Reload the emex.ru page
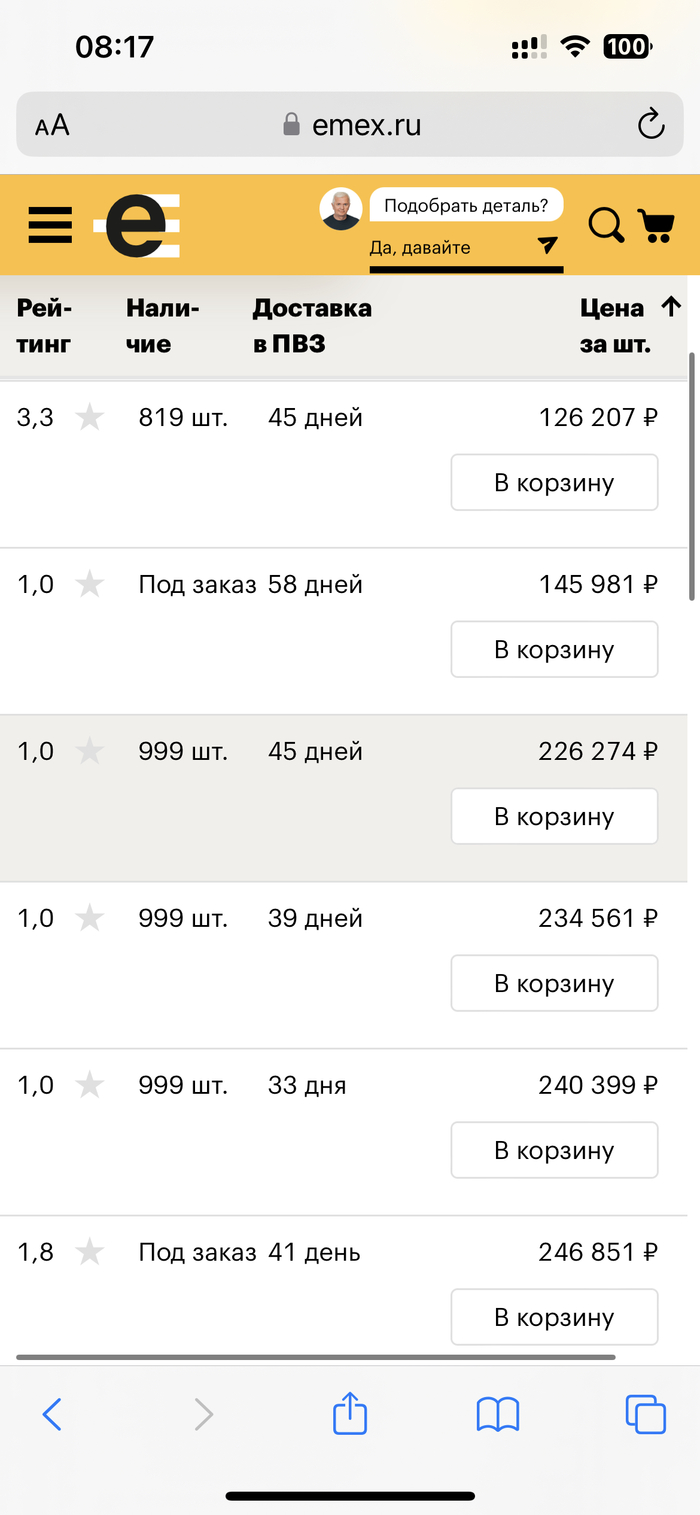The height and width of the screenshot is (1515, 700). 651,125
